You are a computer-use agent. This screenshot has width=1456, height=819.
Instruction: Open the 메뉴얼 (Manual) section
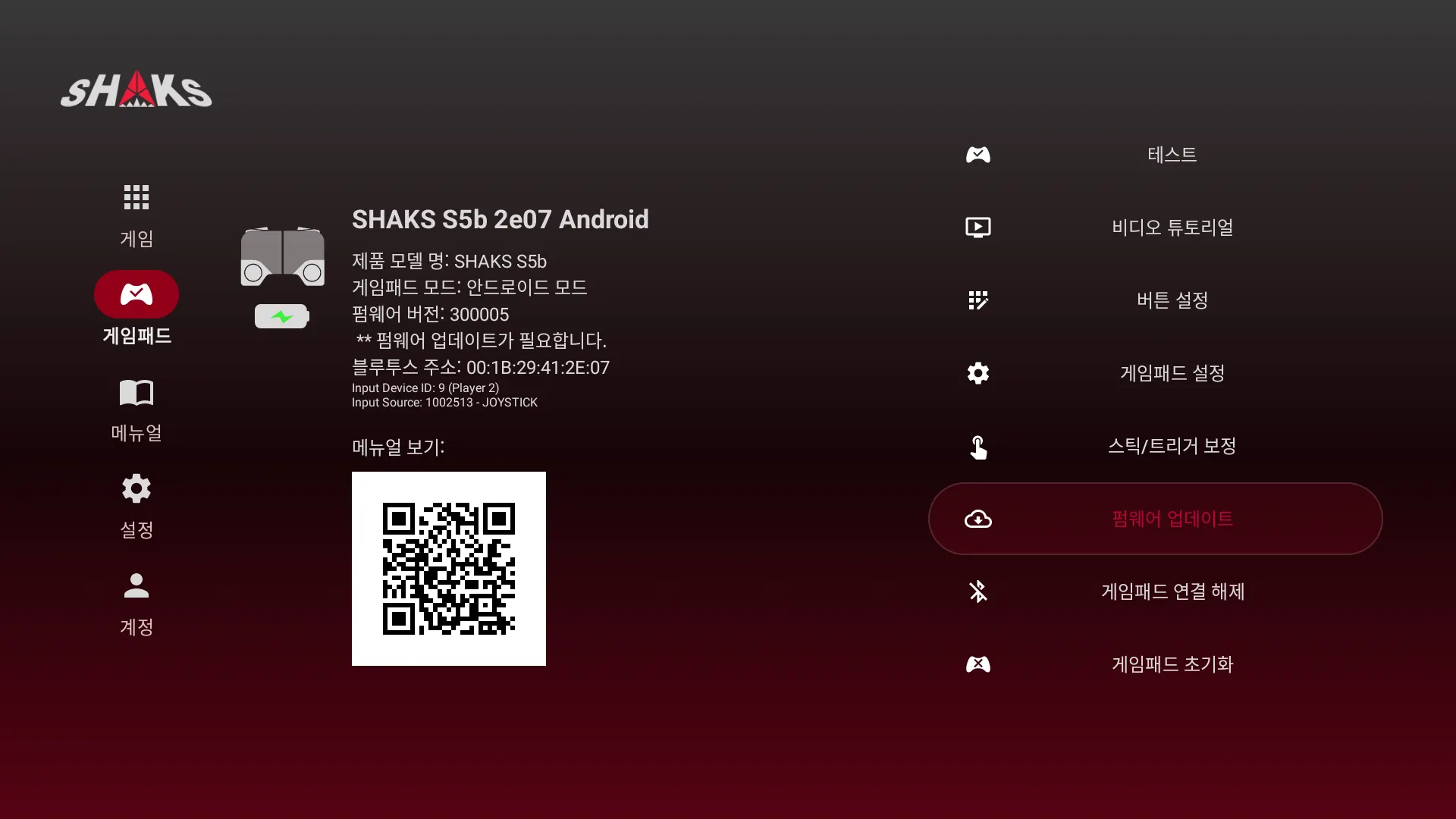[136, 409]
